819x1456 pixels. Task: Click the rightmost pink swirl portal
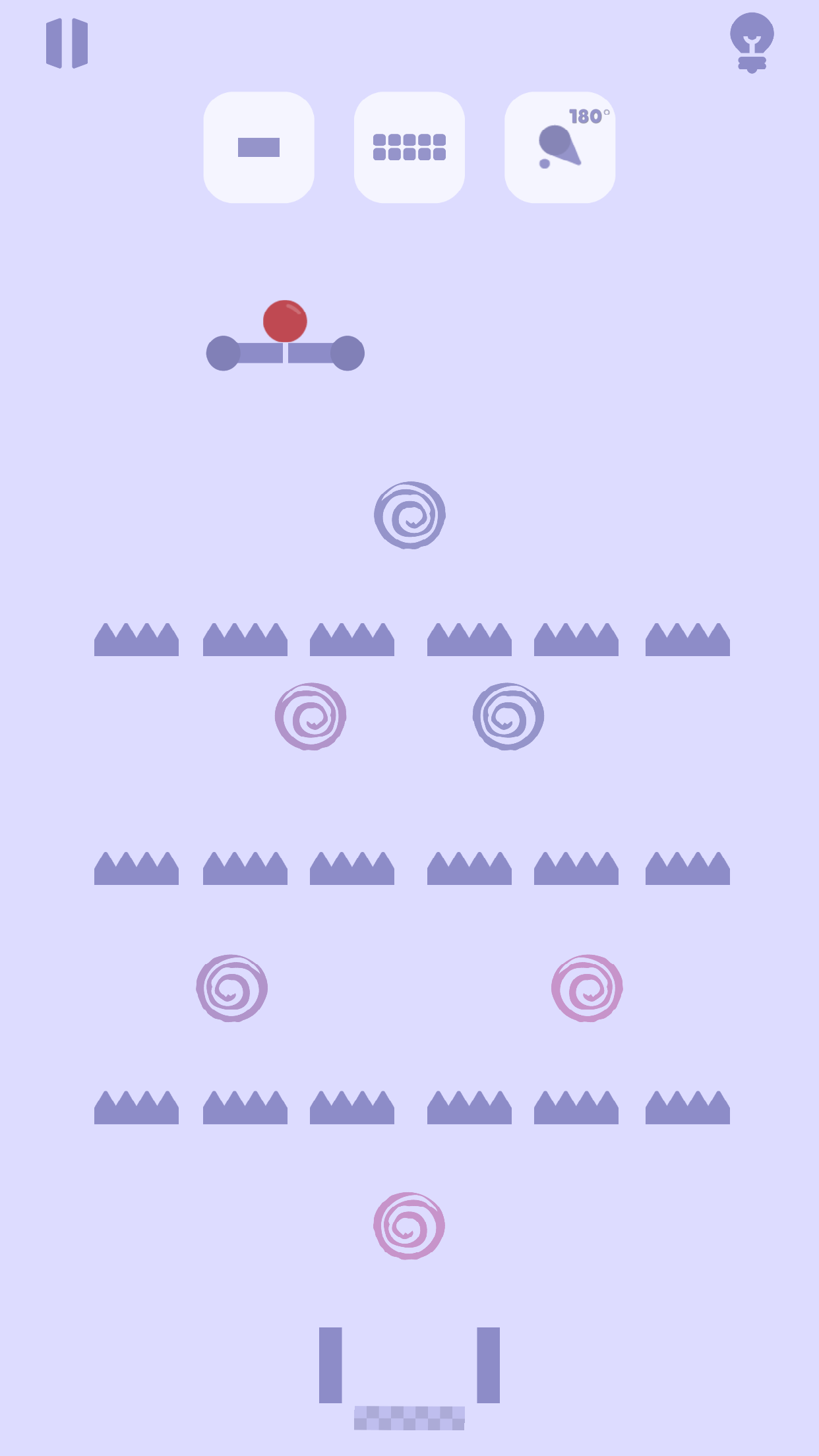point(588,987)
